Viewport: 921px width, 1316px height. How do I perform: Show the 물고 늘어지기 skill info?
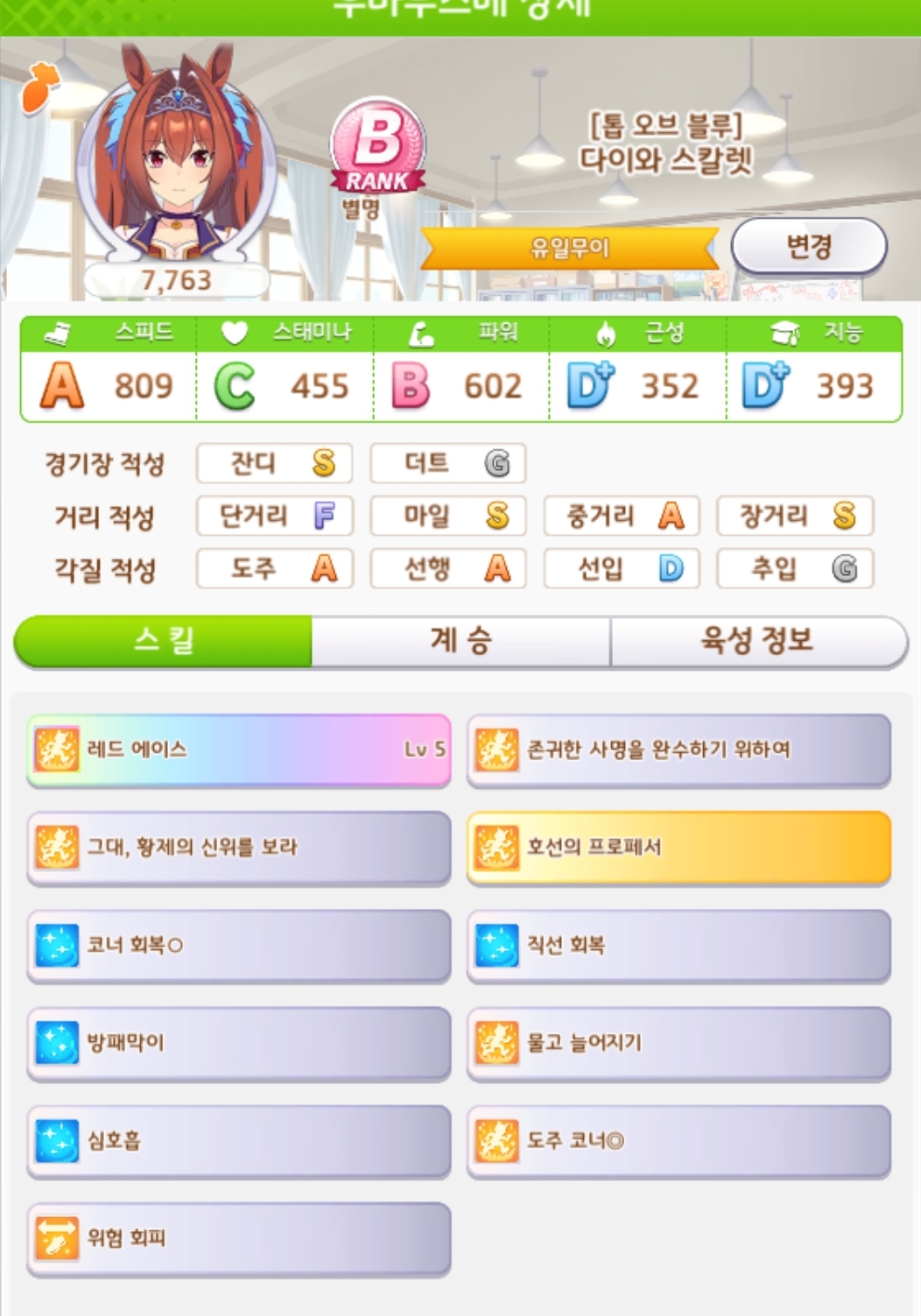pos(678,1042)
